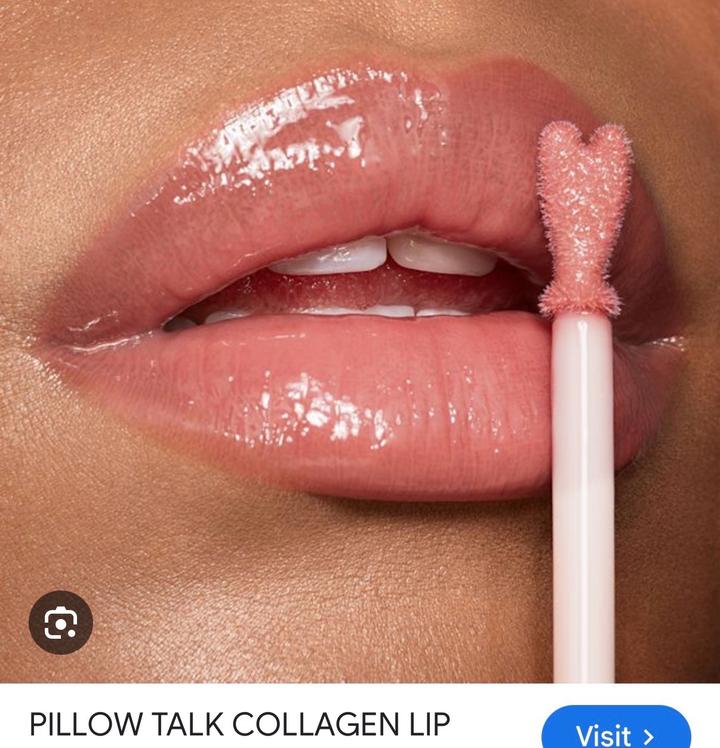Search this image with Google Lens
The width and height of the screenshot is (720, 748).
pyautogui.click(x=61, y=623)
